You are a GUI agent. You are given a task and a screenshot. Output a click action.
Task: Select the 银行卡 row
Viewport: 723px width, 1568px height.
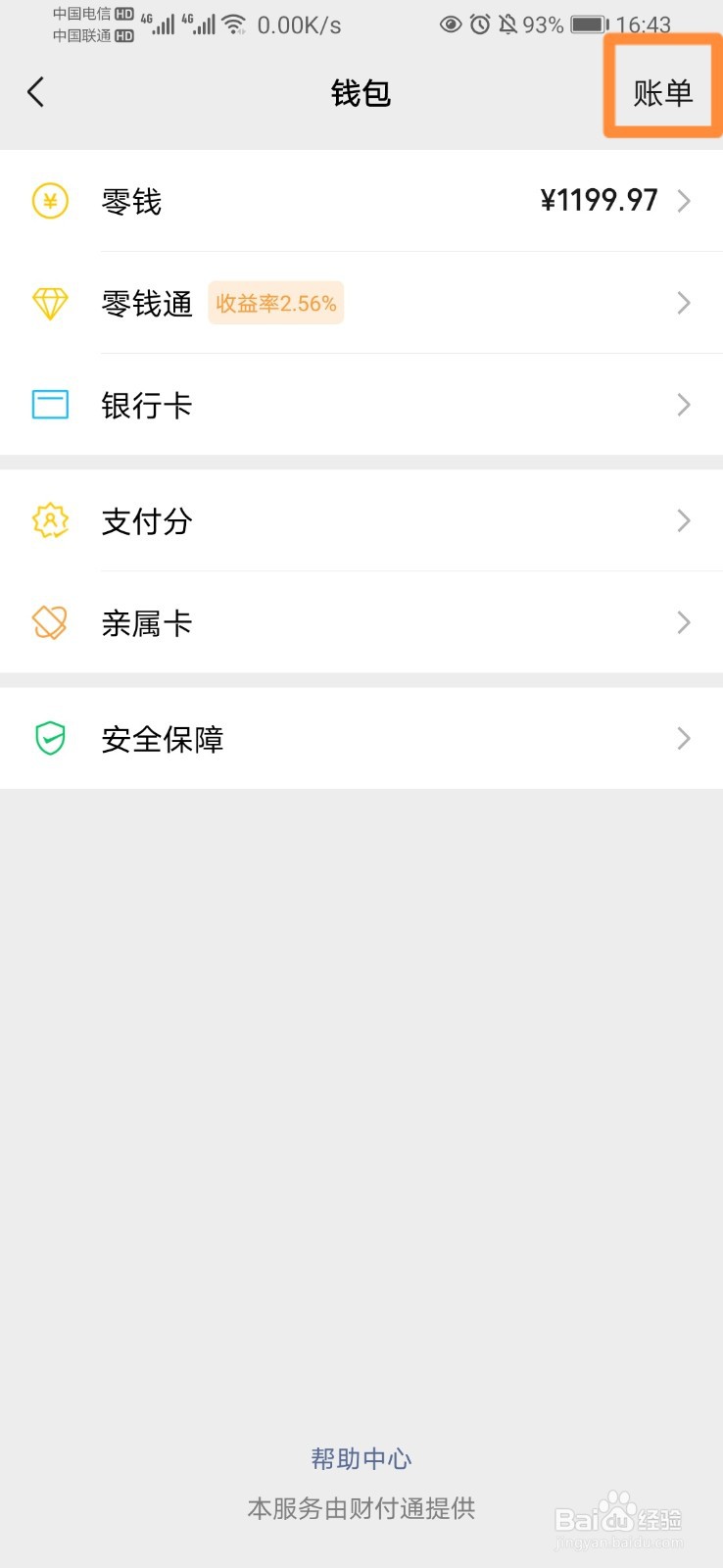point(361,405)
